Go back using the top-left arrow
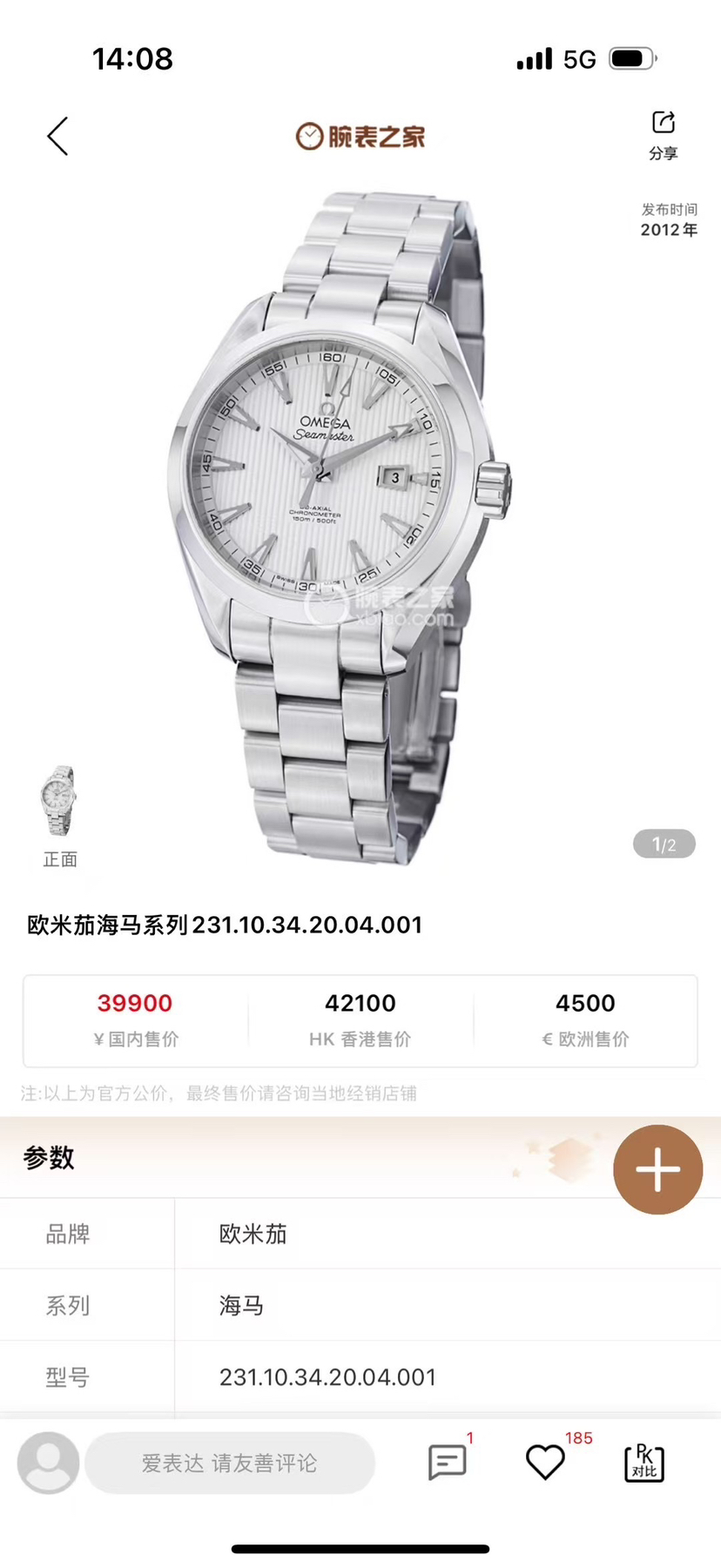721x1568 pixels. (57, 137)
